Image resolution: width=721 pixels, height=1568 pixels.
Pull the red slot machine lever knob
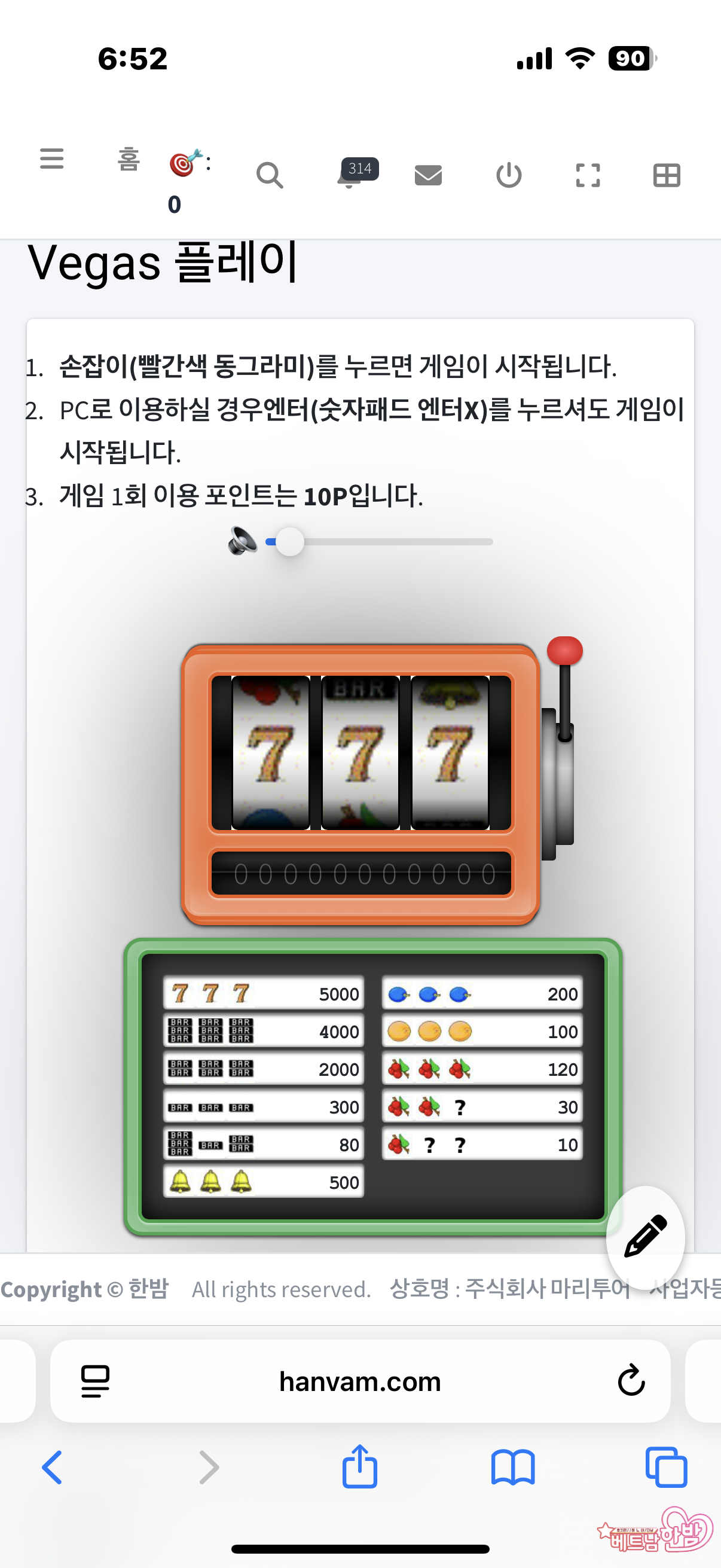(x=564, y=651)
